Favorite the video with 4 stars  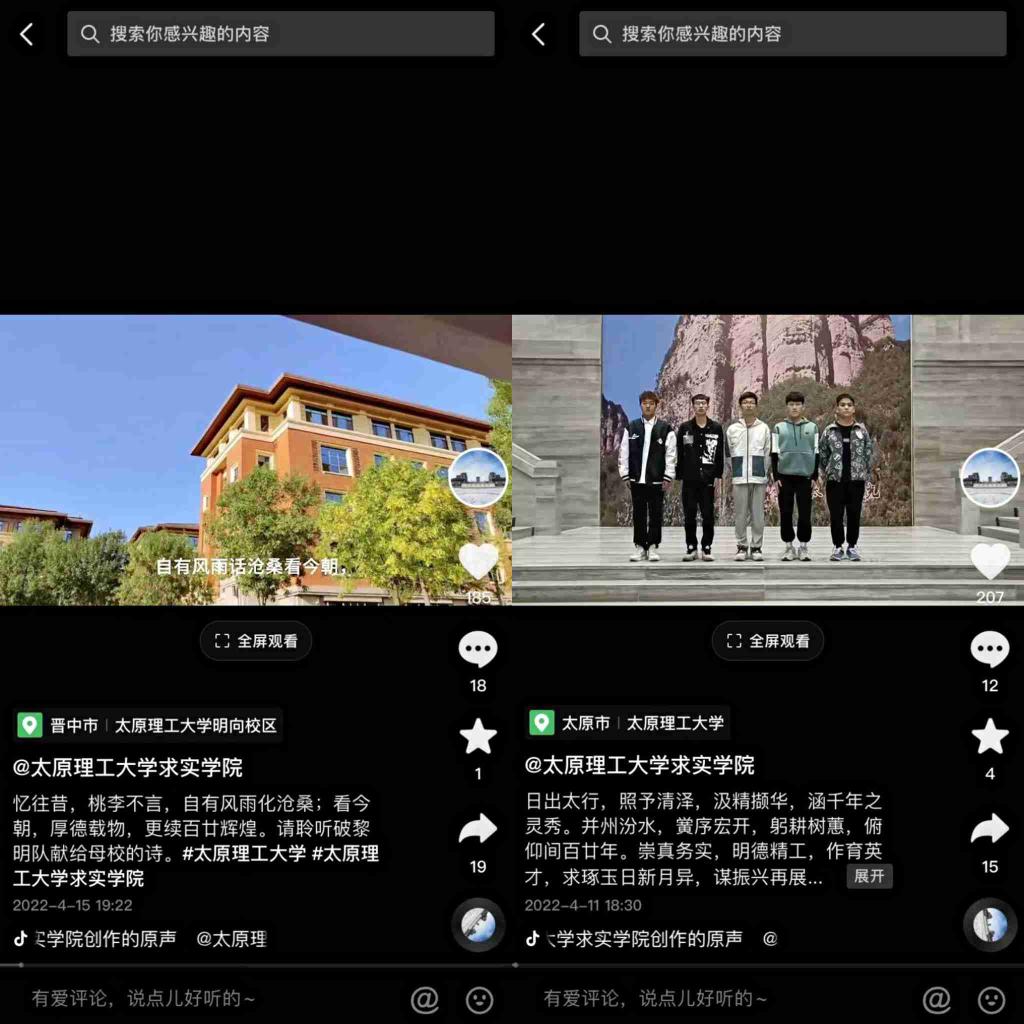click(x=990, y=737)
